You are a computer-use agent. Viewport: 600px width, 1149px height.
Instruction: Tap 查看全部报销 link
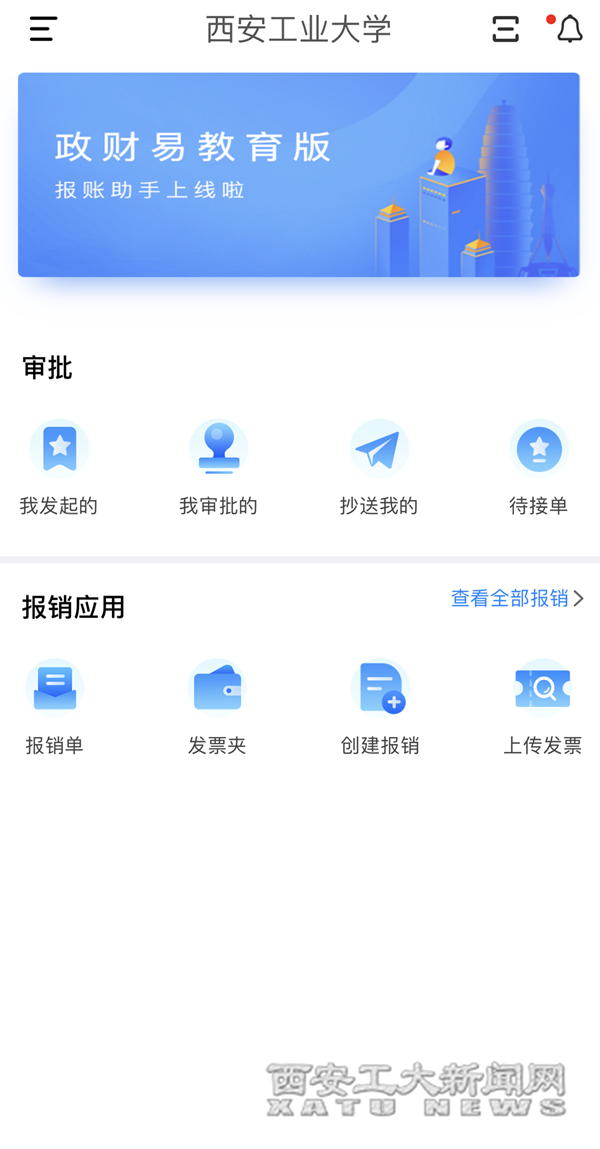517,598
